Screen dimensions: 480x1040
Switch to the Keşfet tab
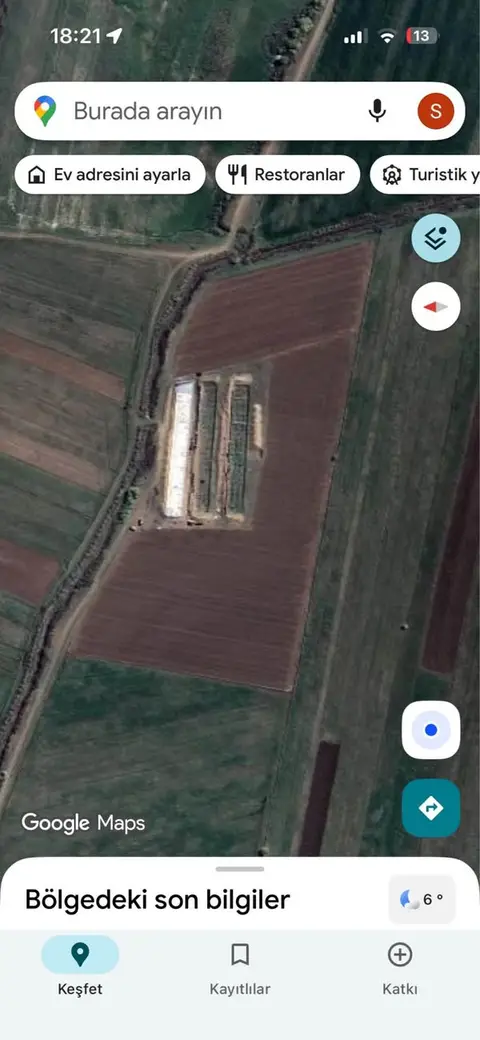point(80,967)
